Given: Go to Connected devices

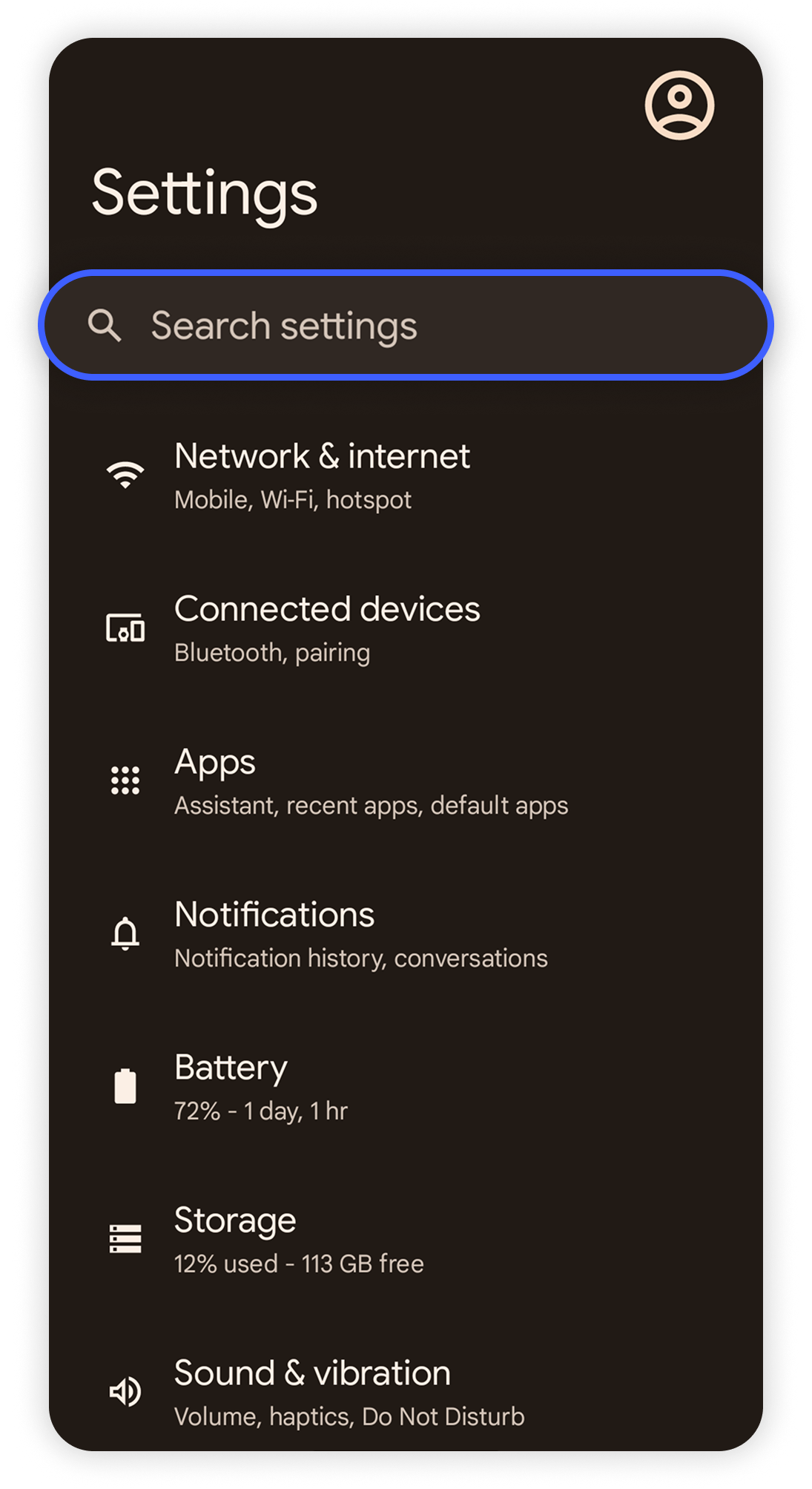Looking at the screenshot, I should 326,628.
